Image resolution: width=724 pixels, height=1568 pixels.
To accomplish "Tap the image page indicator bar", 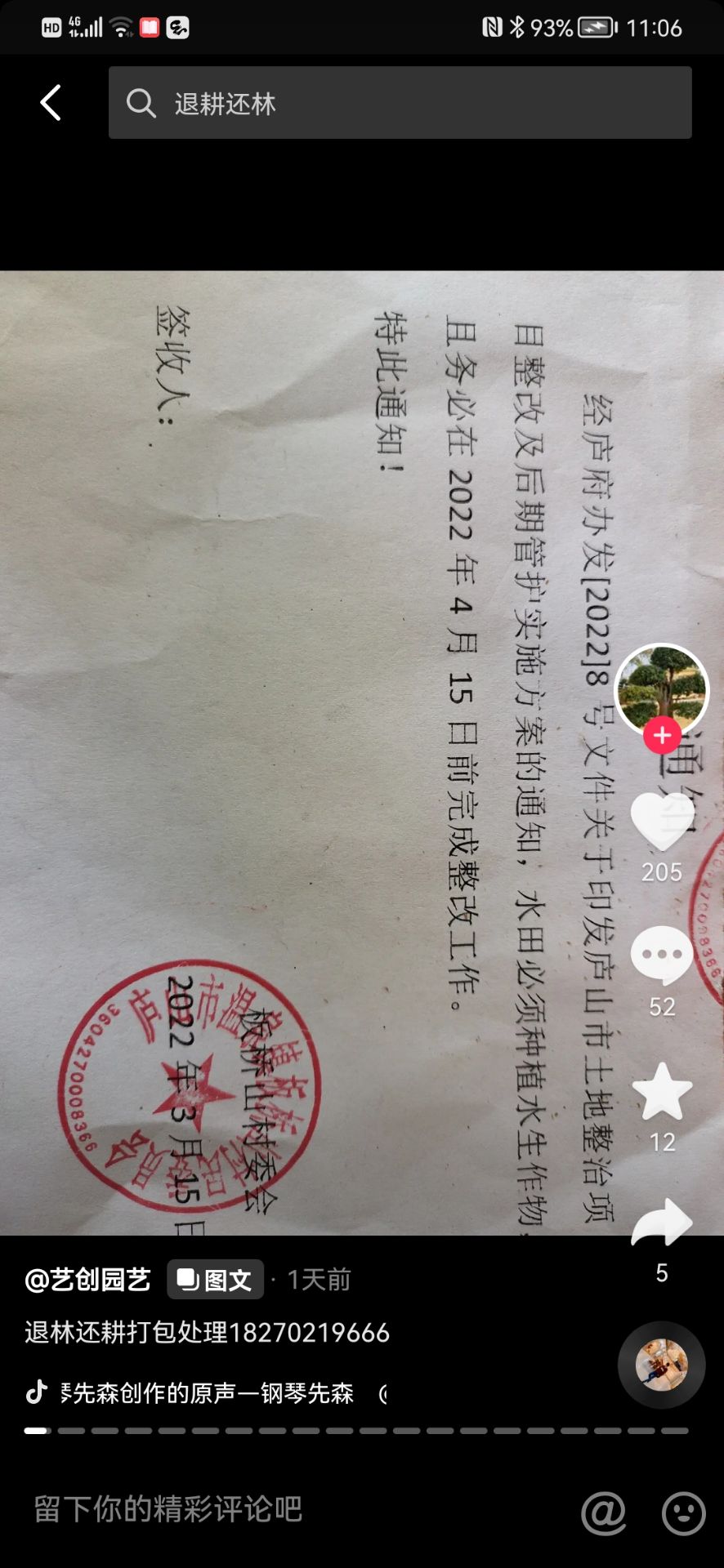I will coord(356,1431).
